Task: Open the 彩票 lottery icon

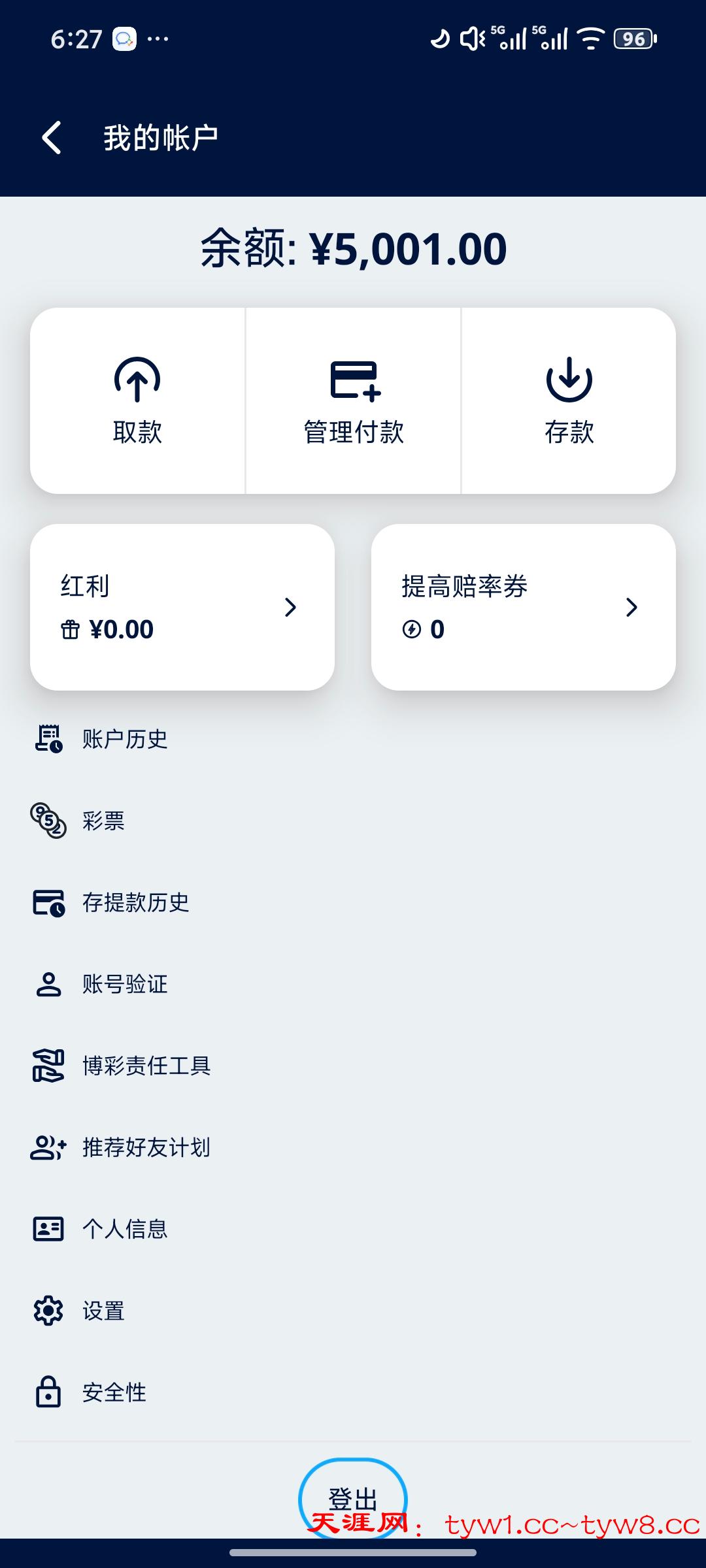Action: [x=47, y=821]
